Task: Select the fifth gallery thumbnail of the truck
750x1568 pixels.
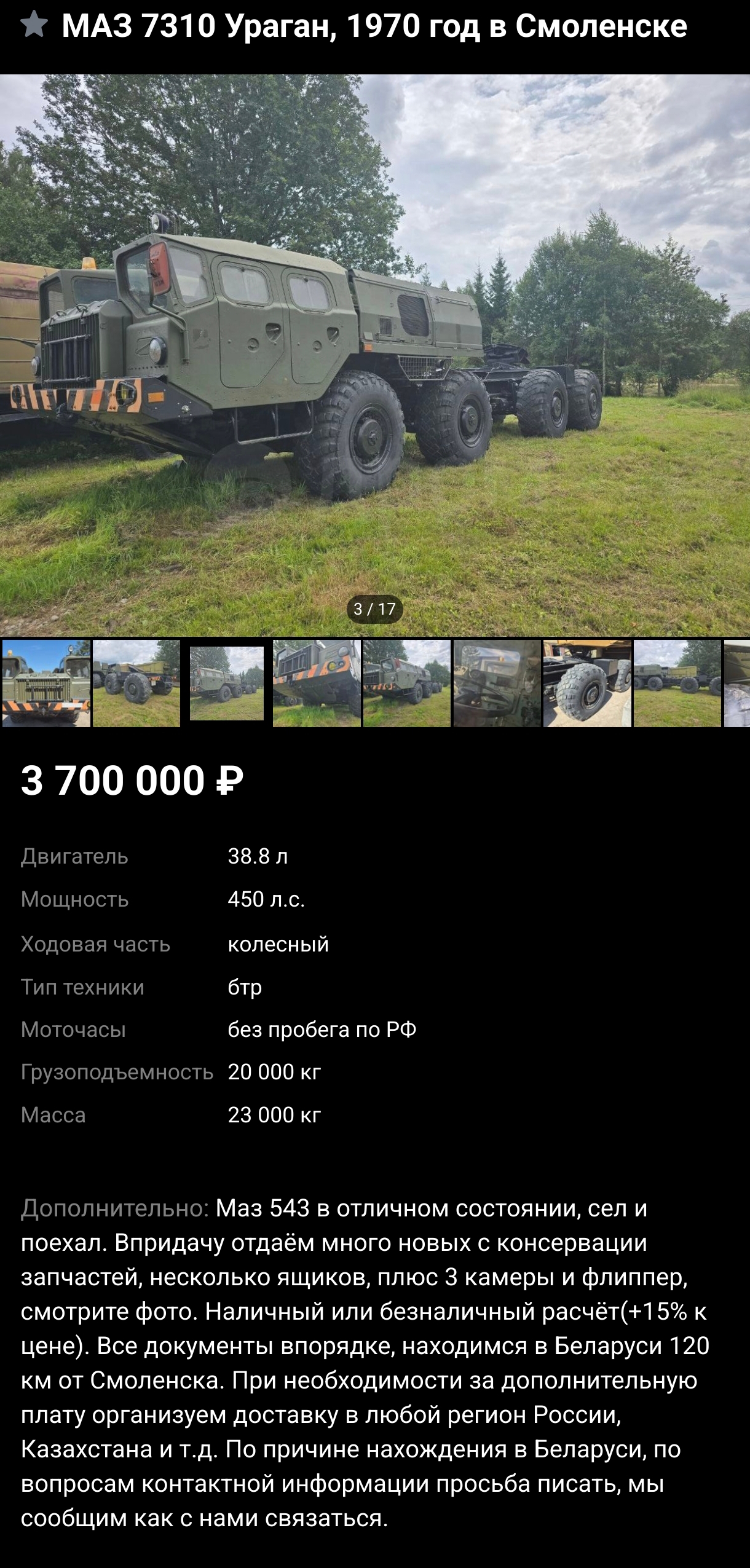Action: tap(407, 683)
